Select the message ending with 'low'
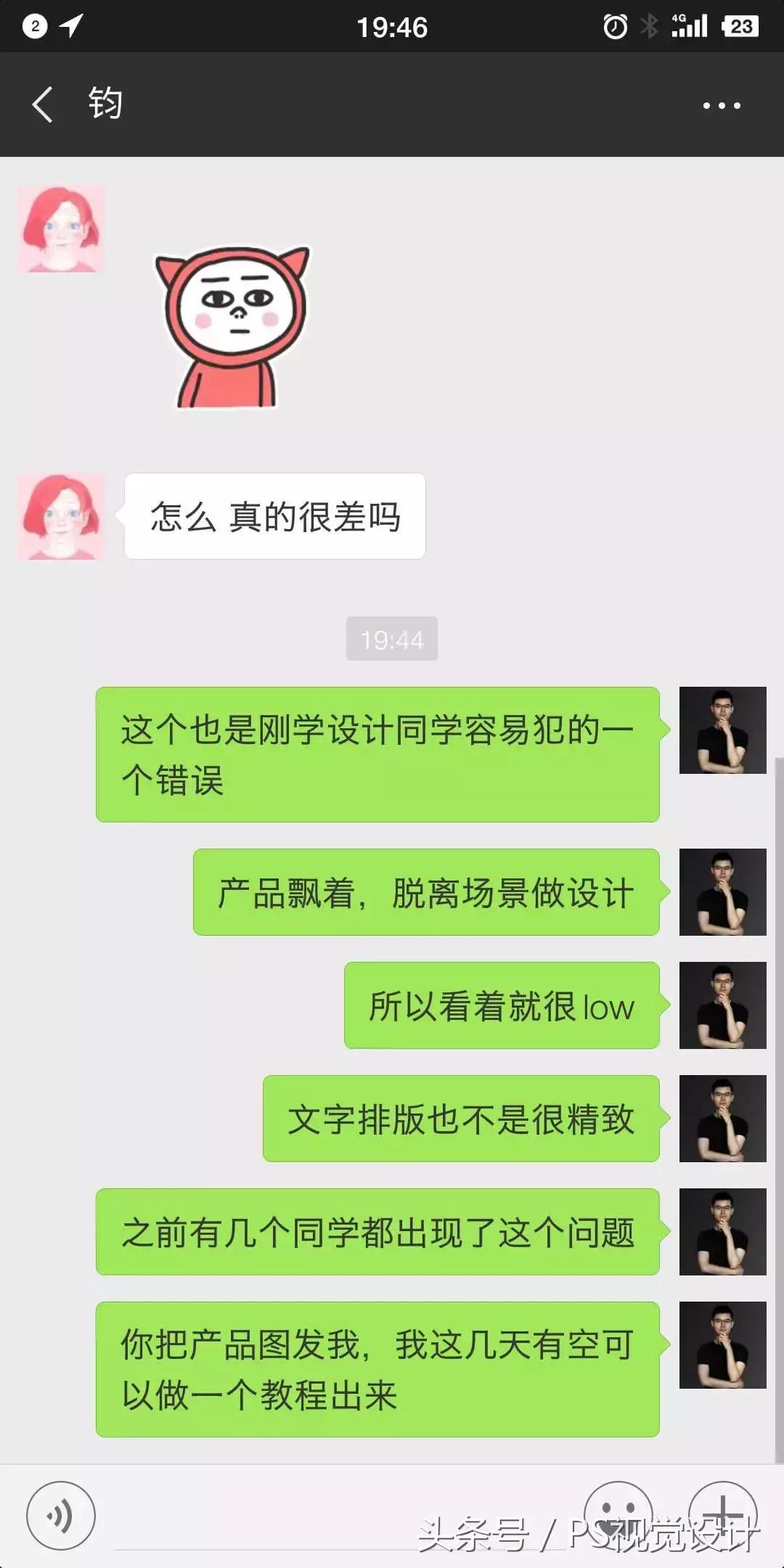 pyautogui.click(x=501, y=1007)
